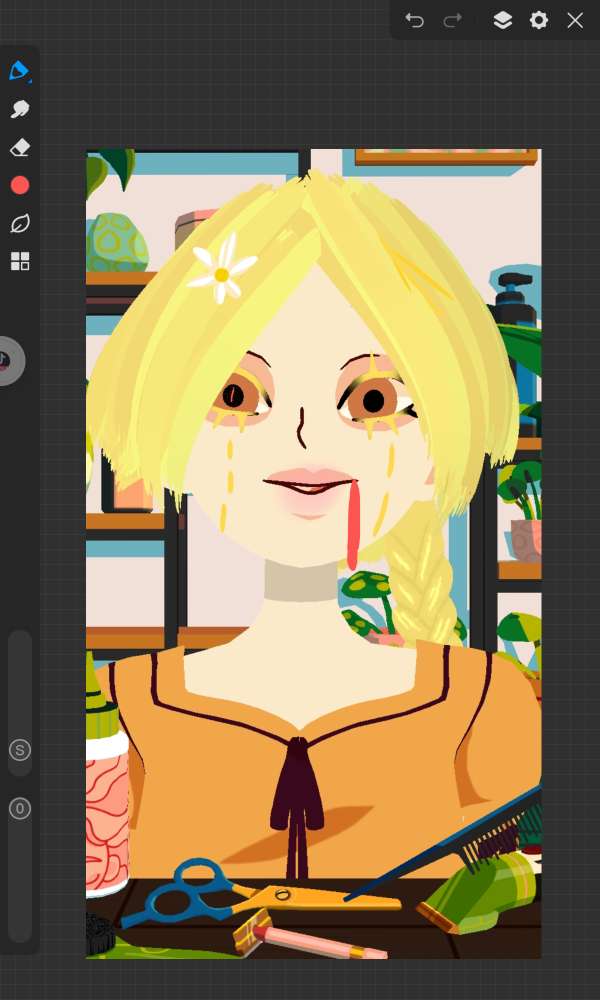Tap the brush size S slider handle
The image size is (600, 1000).
20,750
